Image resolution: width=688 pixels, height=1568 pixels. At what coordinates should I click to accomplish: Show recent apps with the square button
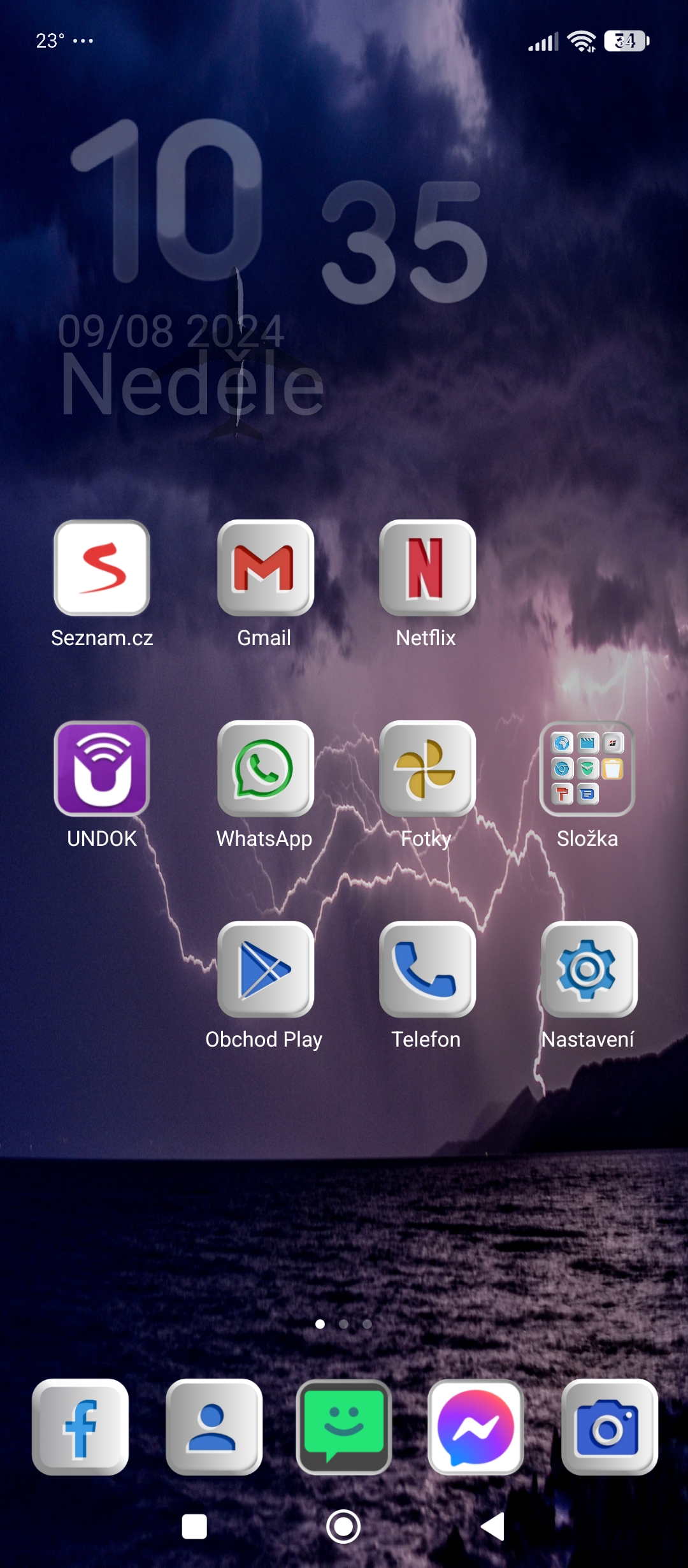[x=194, y=1527]
